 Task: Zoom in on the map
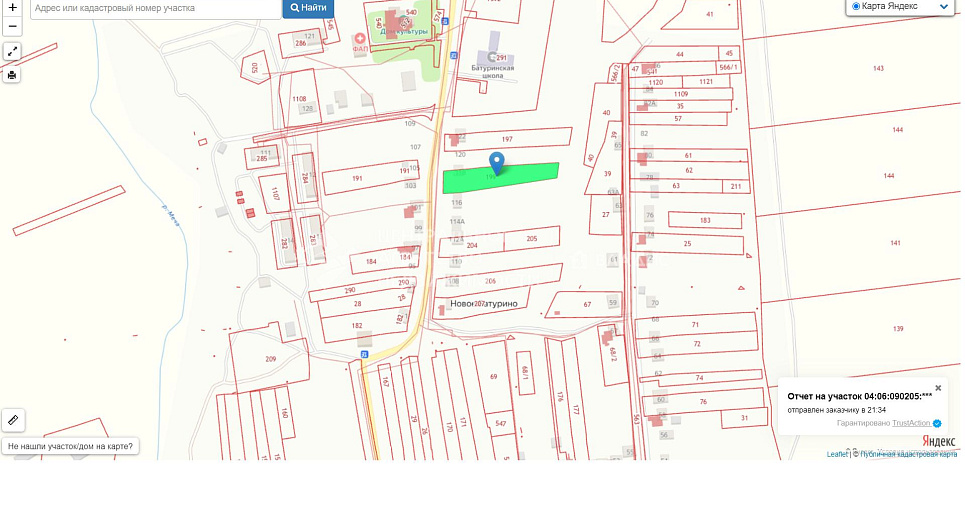click(12, 7)
